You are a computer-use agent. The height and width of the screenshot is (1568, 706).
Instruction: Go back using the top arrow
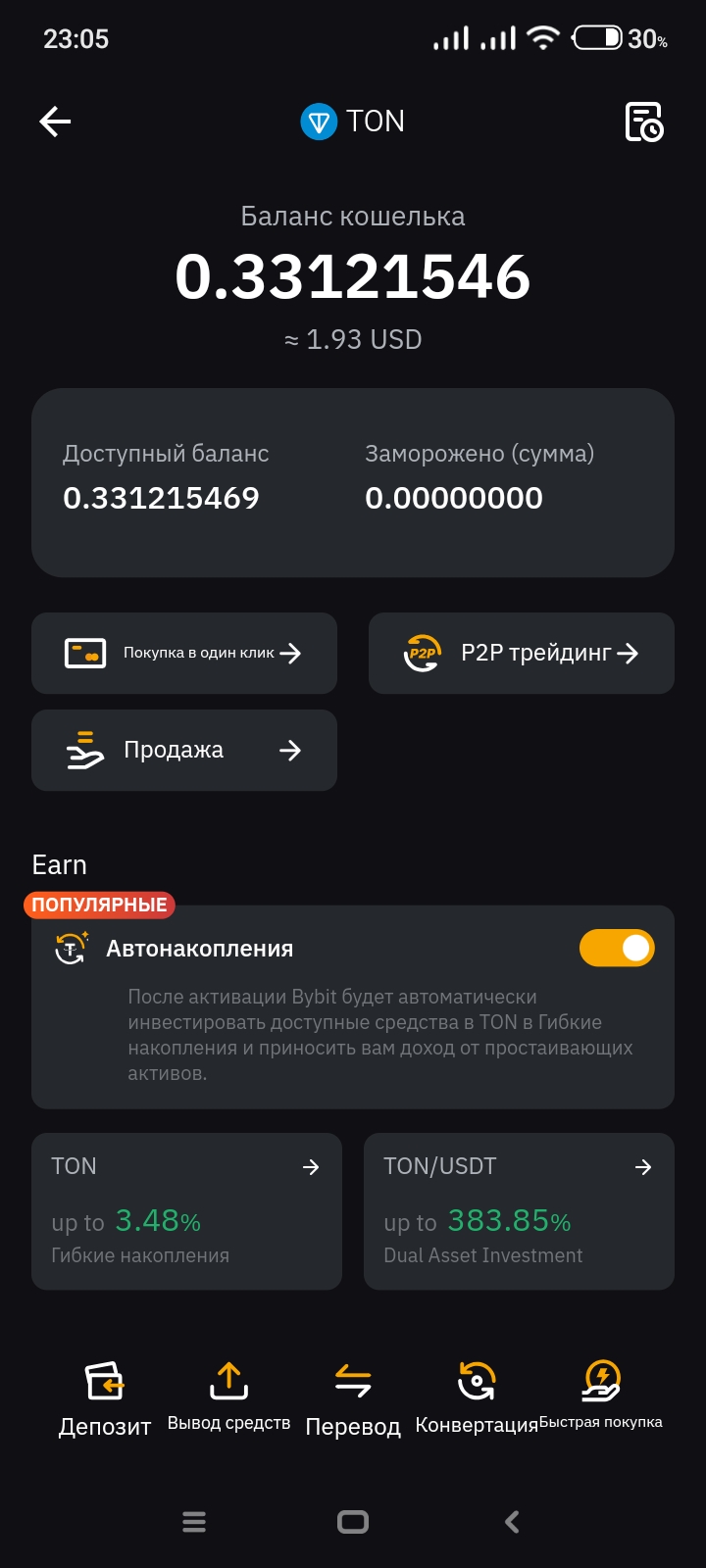click(55, 122)
